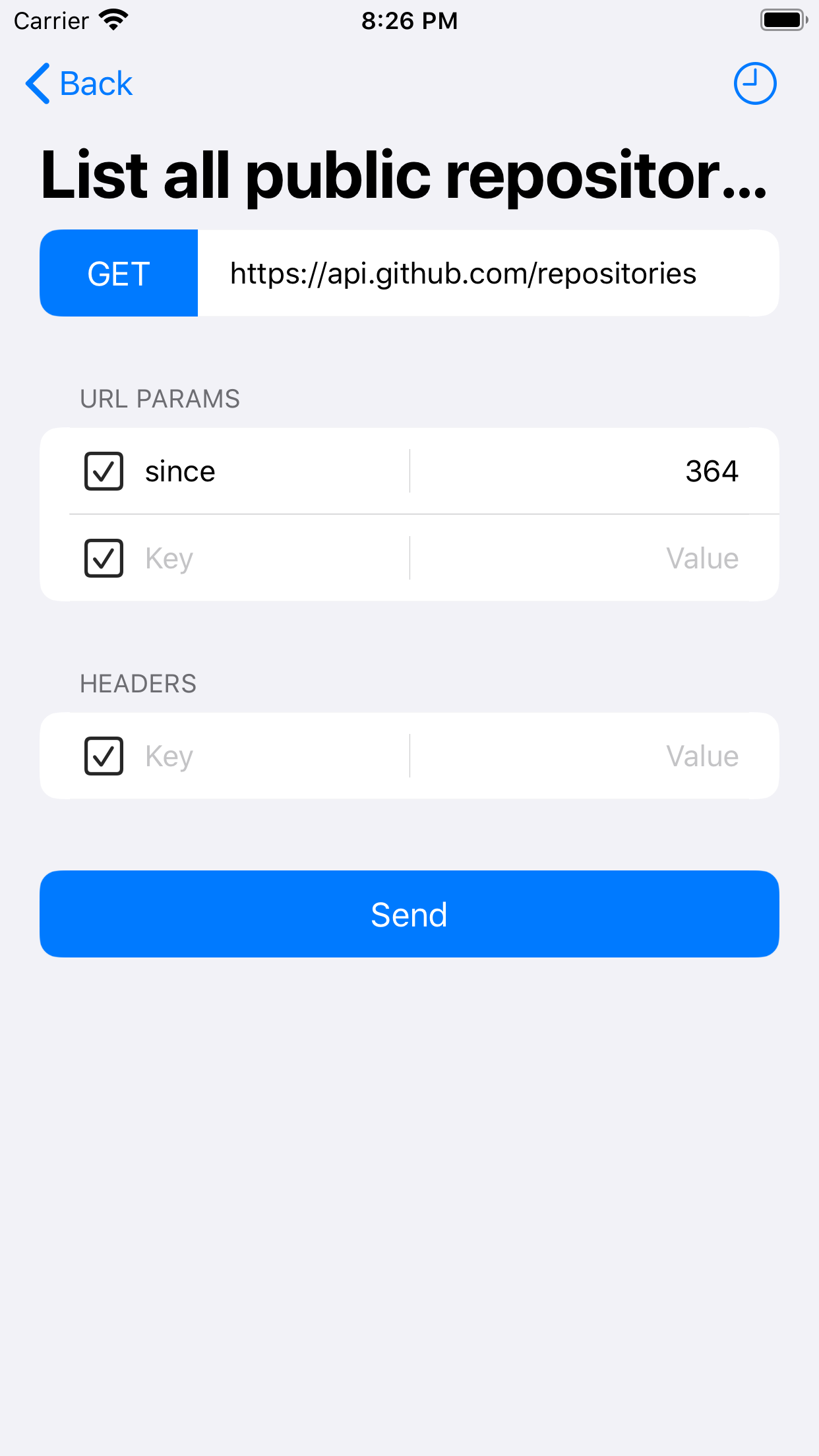Screen dimensions: 819x1456
Task: Navigate Back to the request list
Action: click(79, 83)
